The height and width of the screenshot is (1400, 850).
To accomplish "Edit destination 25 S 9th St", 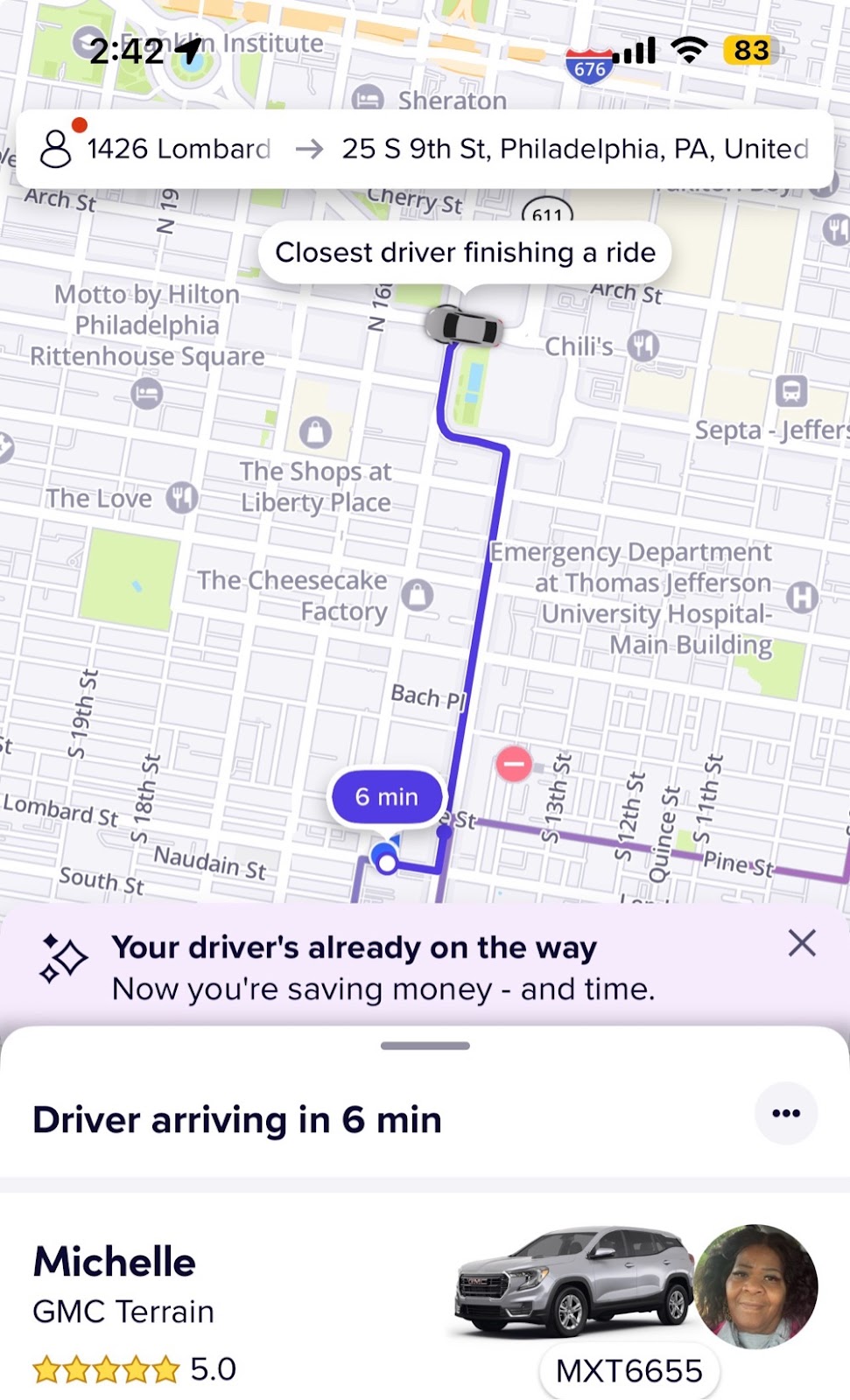I will pos(573,149).
